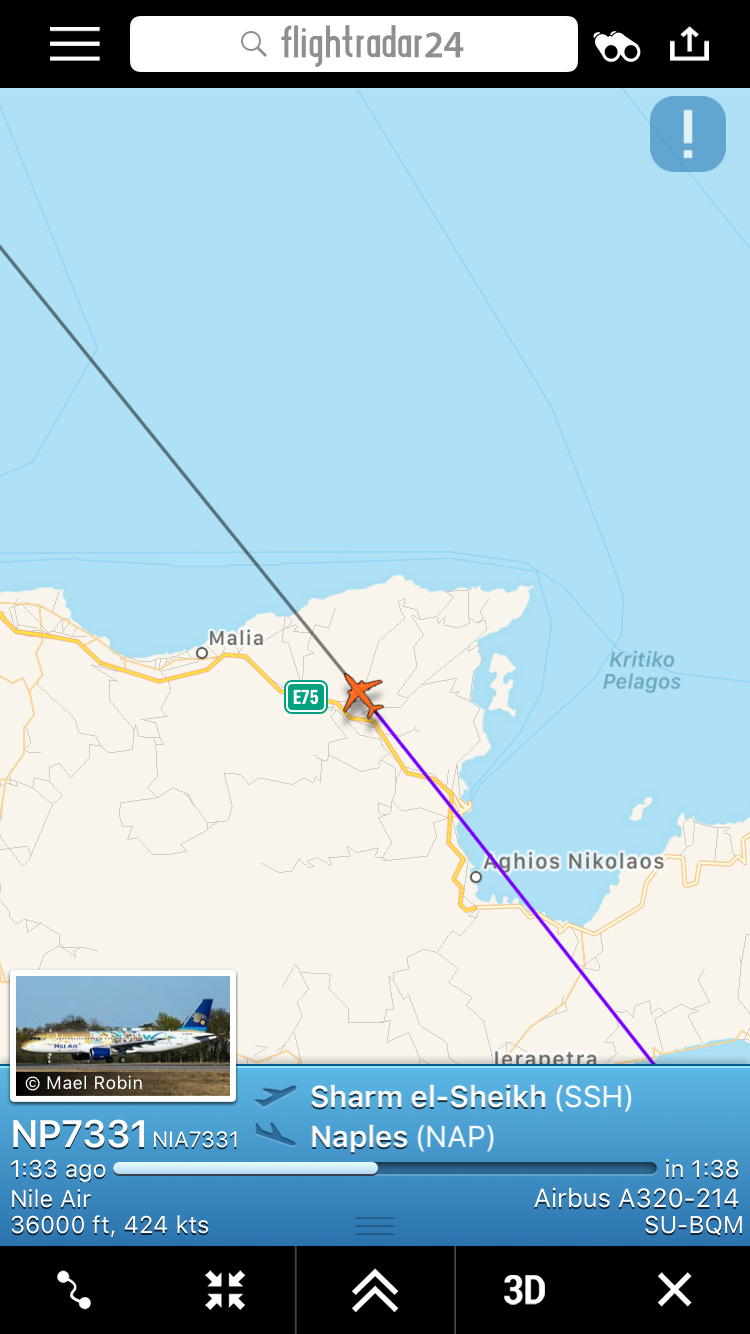This screenshot has height=1334, width=750.
Task: Expand the flight details panel
Action: [x=375, y=1290]
